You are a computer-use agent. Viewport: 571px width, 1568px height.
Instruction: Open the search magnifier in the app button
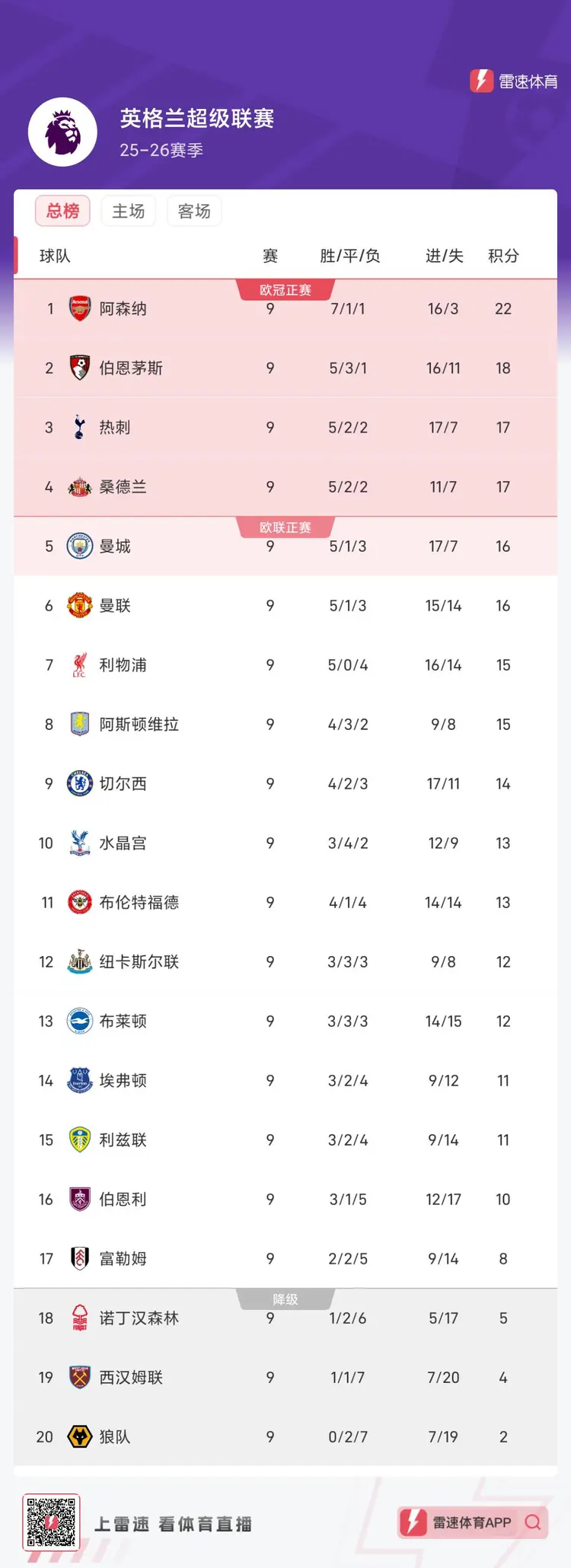coord(533,1522)
